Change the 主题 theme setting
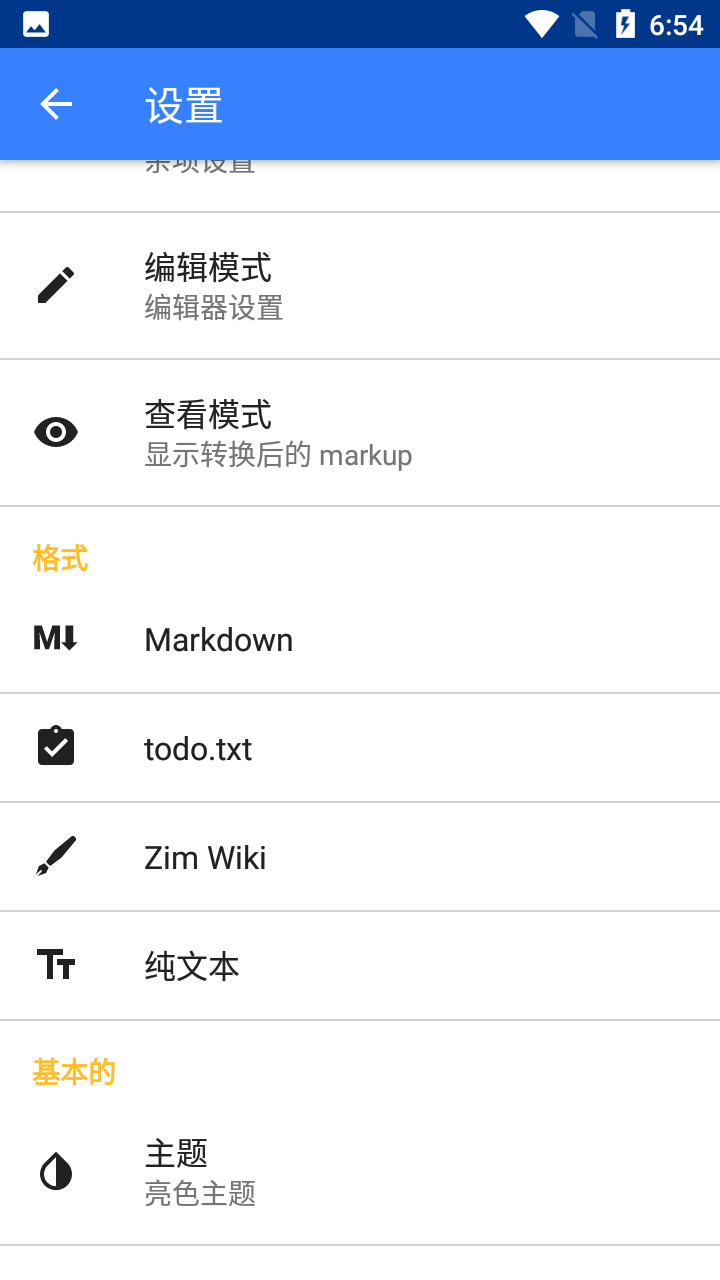Screen dimensions: 720x1280 [x=360, y=1171]
